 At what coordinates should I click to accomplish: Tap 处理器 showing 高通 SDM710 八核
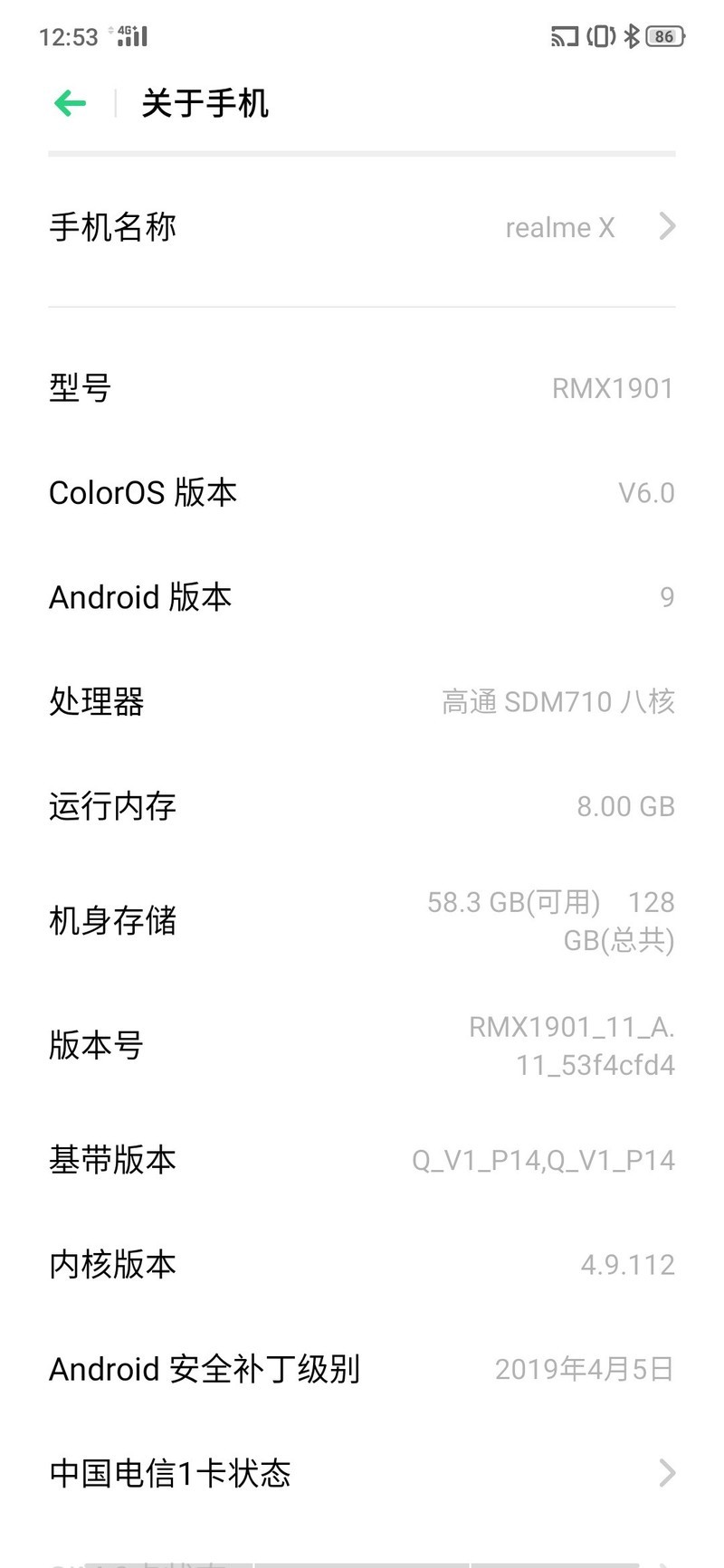[x=362, y=702]
